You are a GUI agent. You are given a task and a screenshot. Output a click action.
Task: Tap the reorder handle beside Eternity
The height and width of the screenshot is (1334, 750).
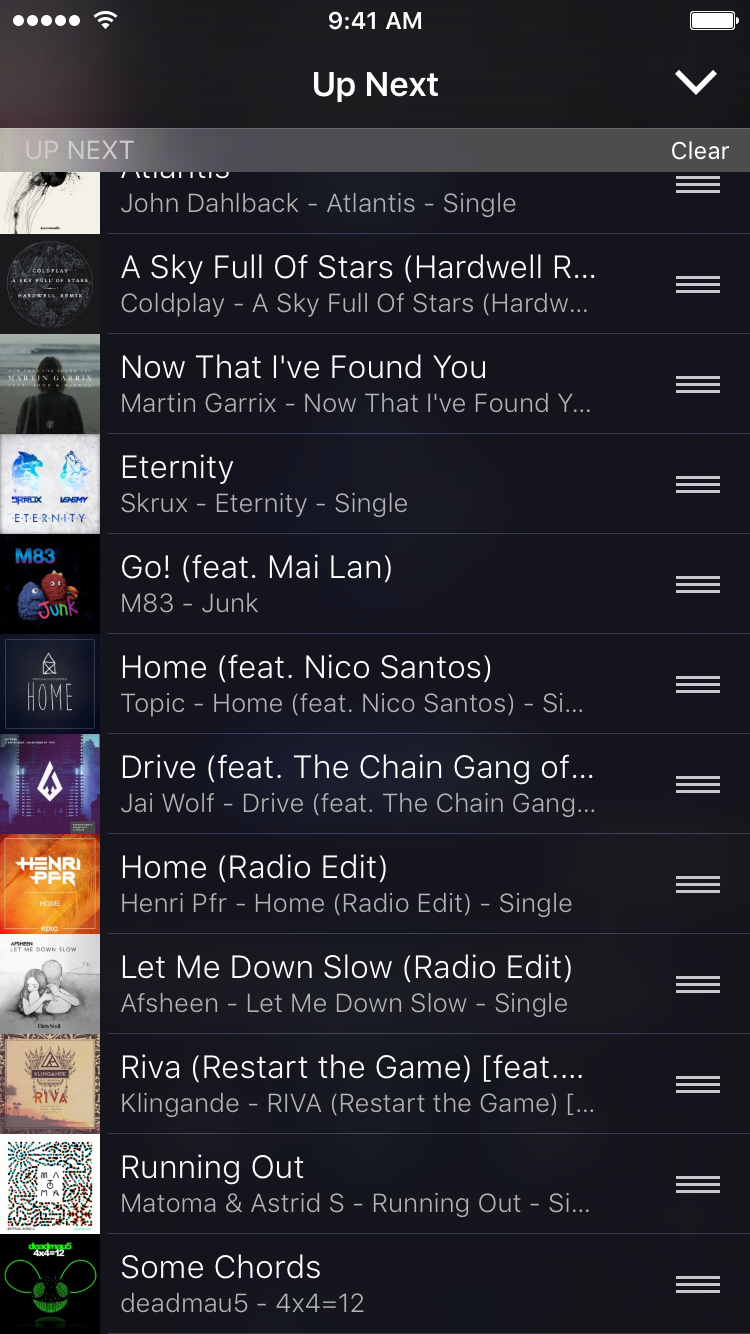pyautogui.click(x=698, y=484)
